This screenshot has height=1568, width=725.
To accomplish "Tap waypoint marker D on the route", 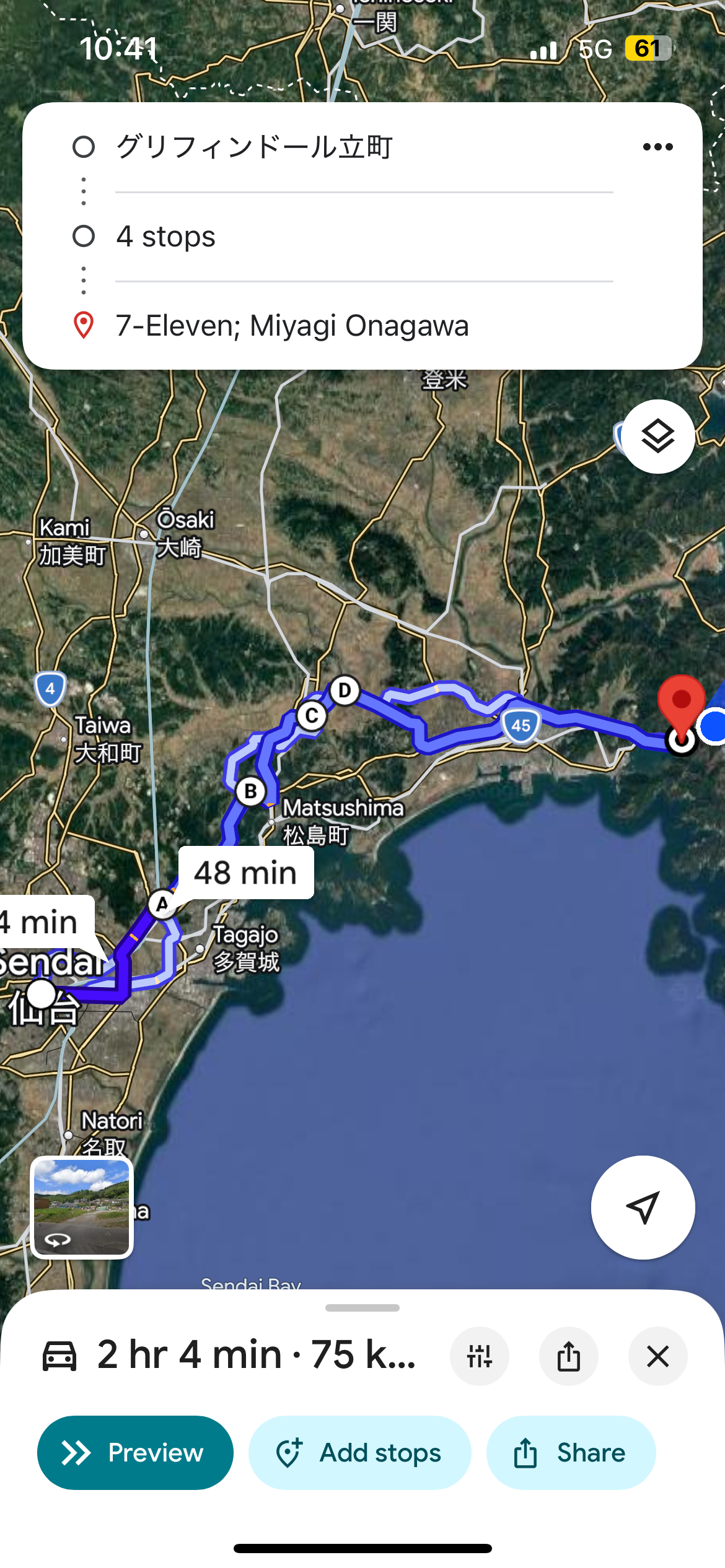I will (x=345, y=689).
